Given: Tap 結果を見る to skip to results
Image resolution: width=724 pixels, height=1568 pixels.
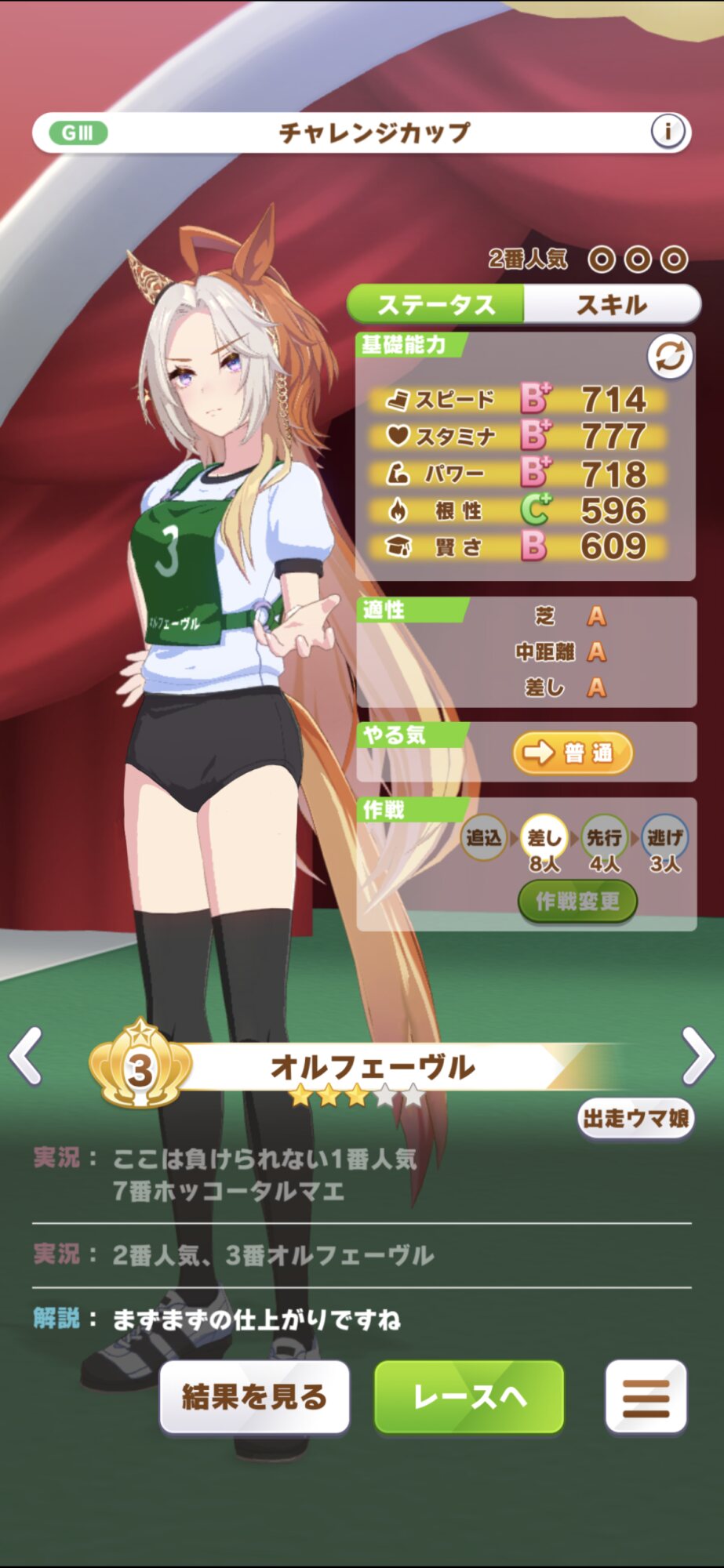Looking at the screenshot, I should point(255,1396).
